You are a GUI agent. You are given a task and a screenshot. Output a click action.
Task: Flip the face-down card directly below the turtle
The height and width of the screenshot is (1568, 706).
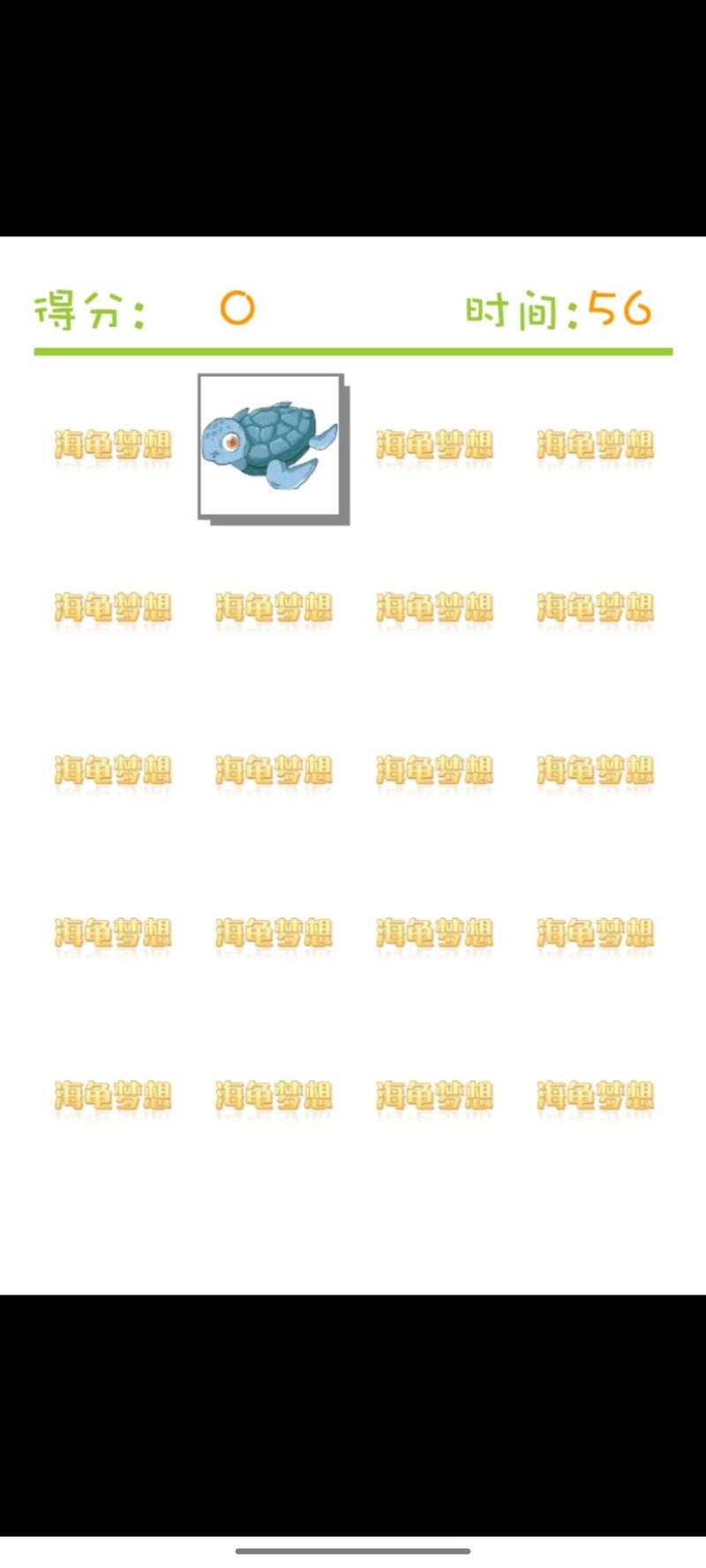(274, 609)
